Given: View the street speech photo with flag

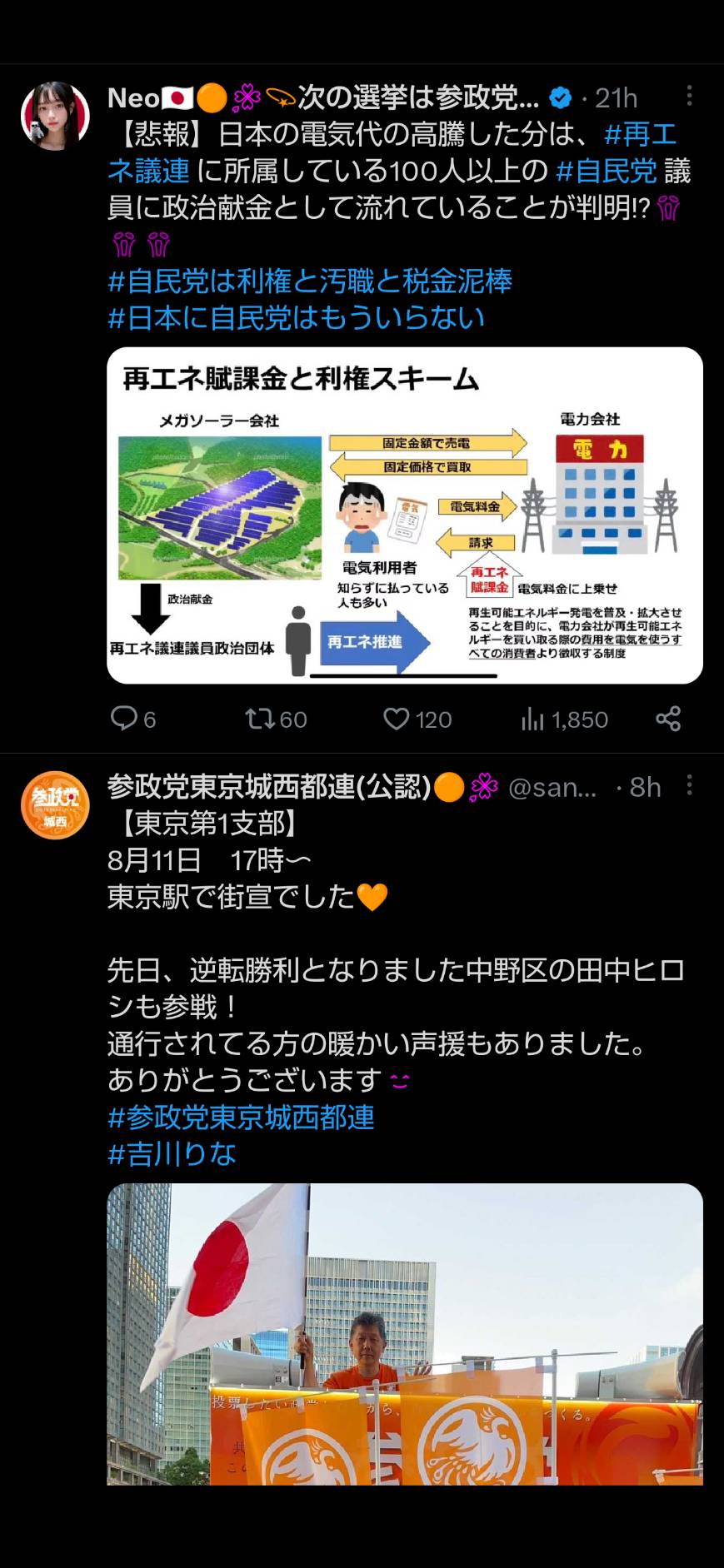Looking at the screenshot, I should coord(405,1334).
